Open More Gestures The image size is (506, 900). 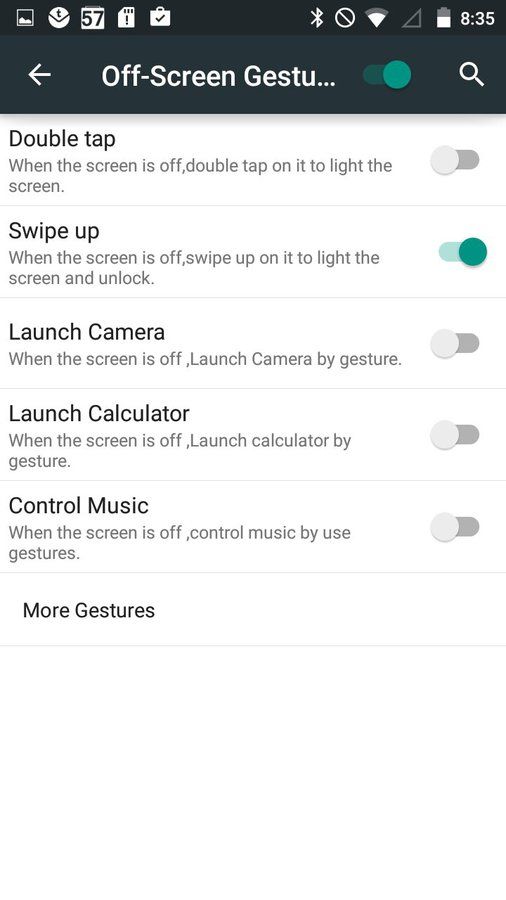click(x=253, y=610)
